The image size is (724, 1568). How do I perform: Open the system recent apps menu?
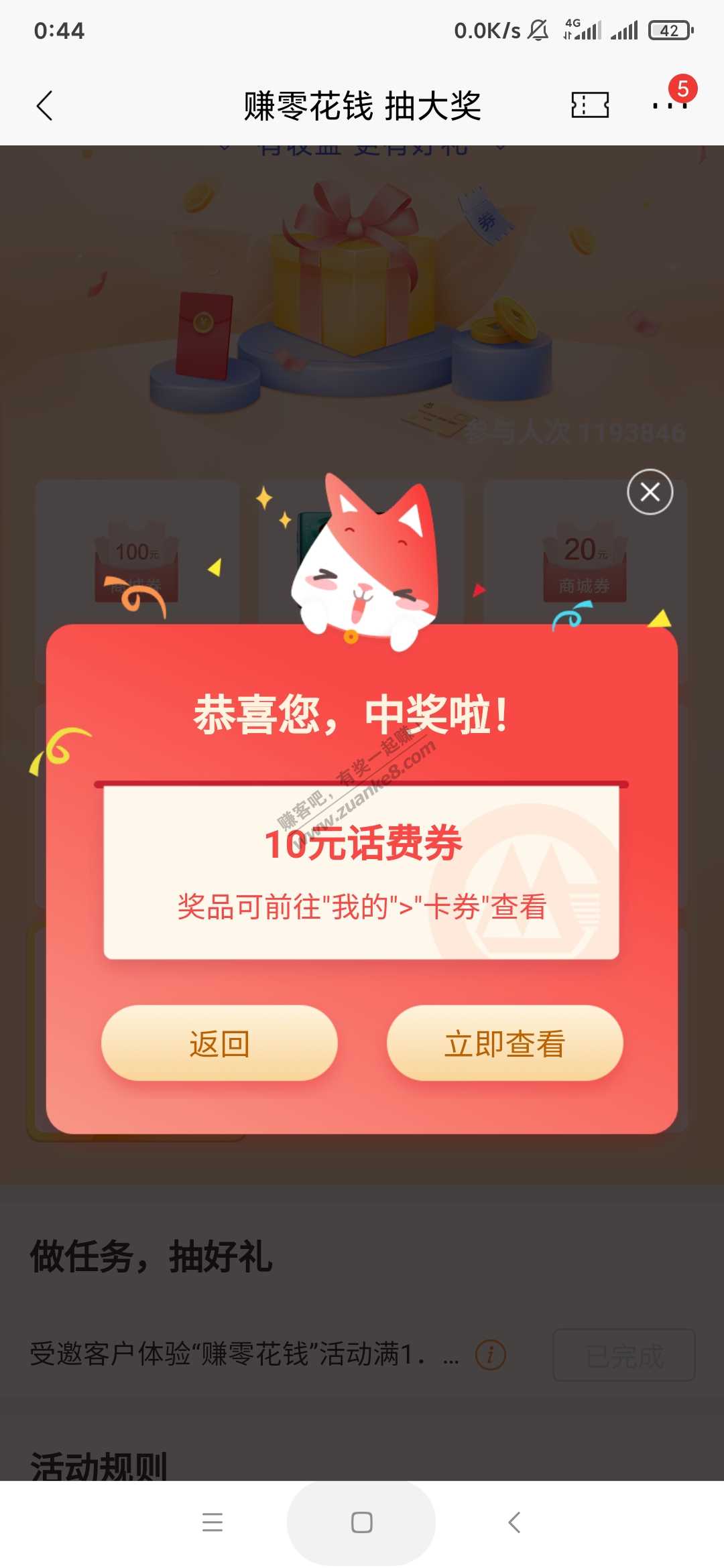[213, 1522]
